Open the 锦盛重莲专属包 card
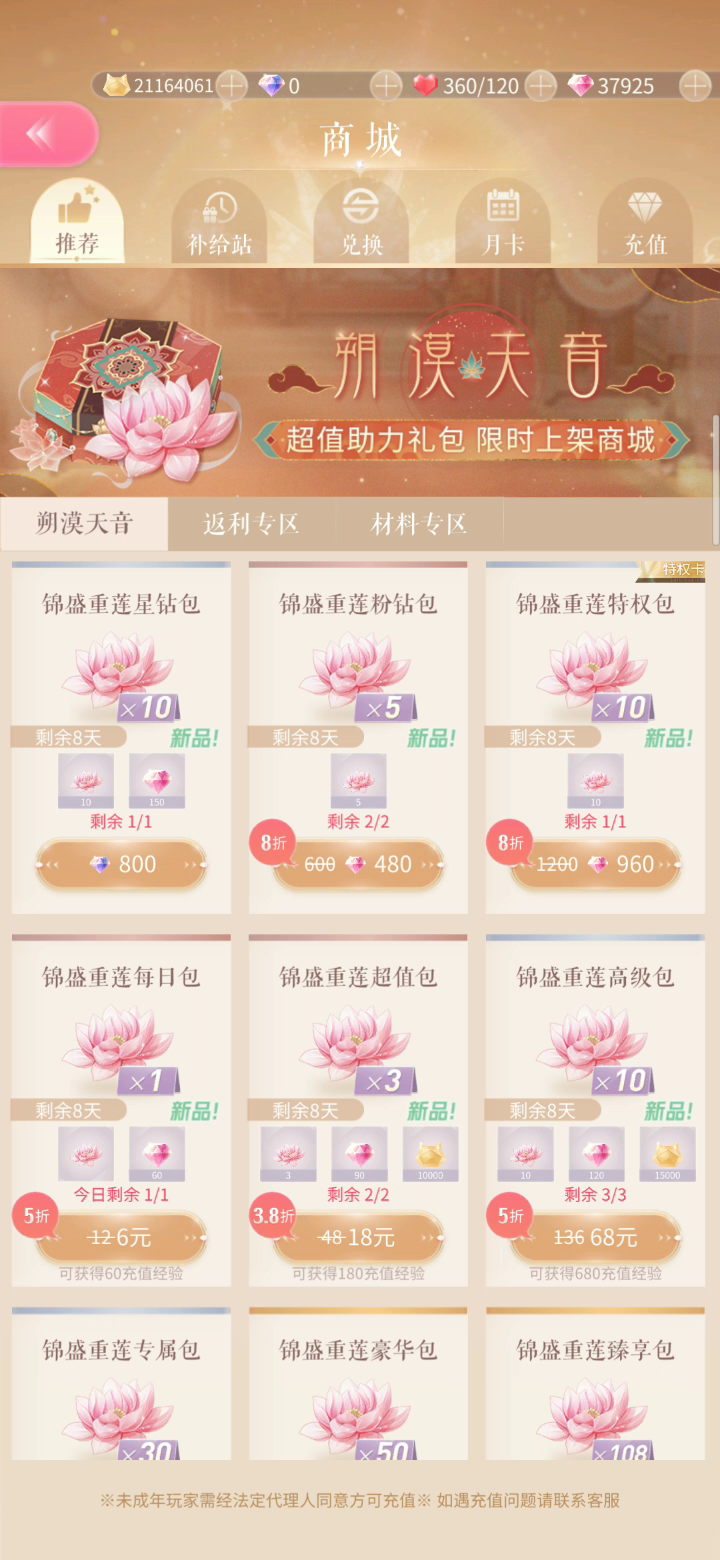Image resolution: width=720 pixels, height=1560 pixels. coord(121,1383)
